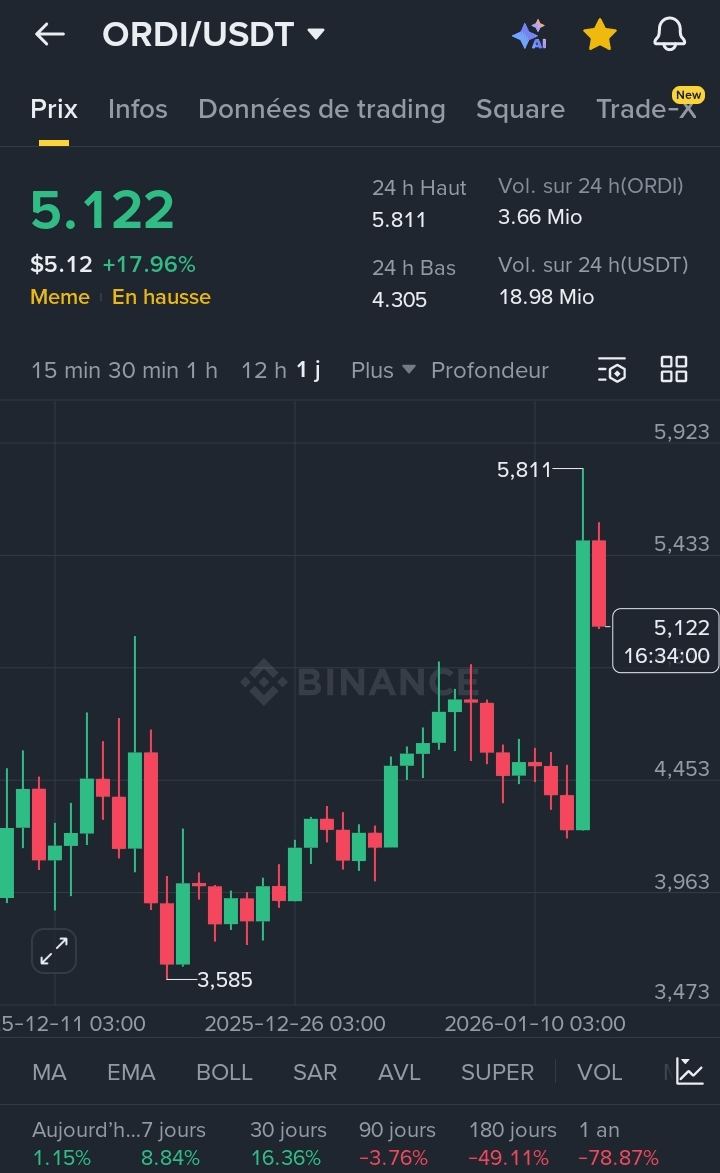Screen dimensions: 720x1173
Task: Expand the chart to fullscreen
Action: 54,951
